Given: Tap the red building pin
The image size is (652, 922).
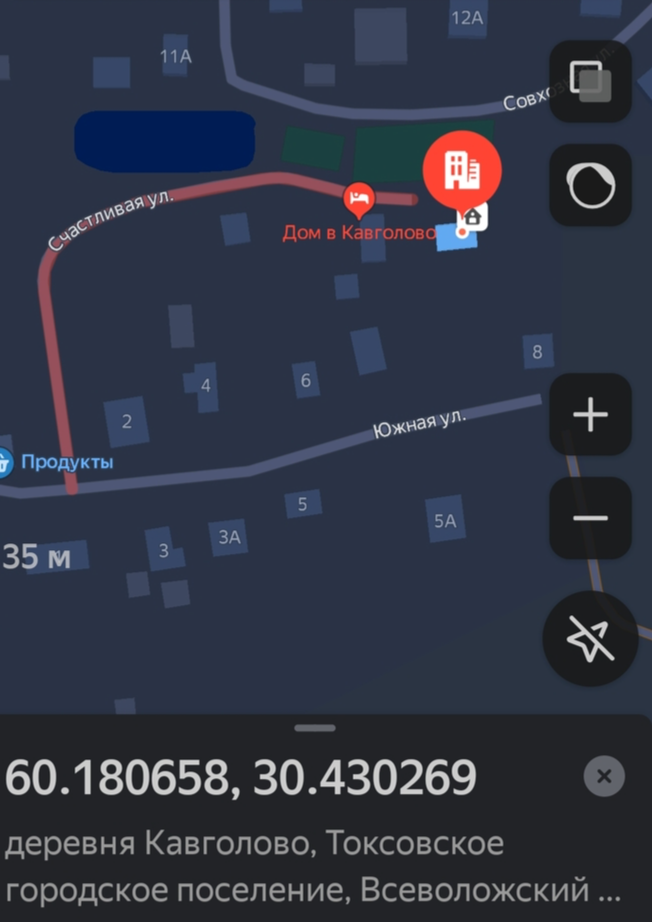Looking at the screenshot, I should (x=462, y=171).
